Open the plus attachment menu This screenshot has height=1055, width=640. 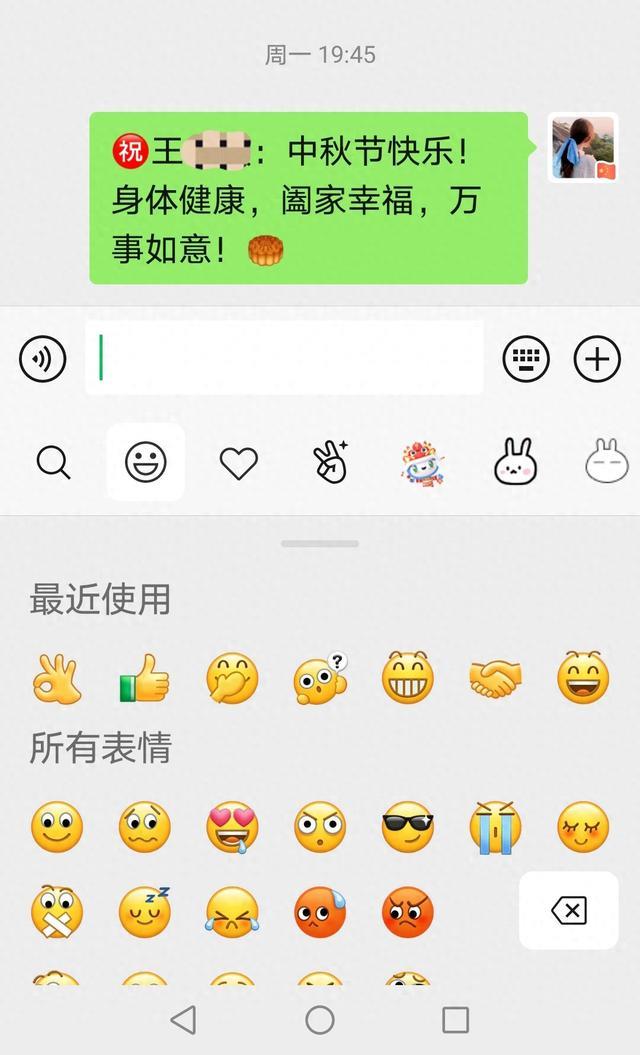[x=597, y=359]
